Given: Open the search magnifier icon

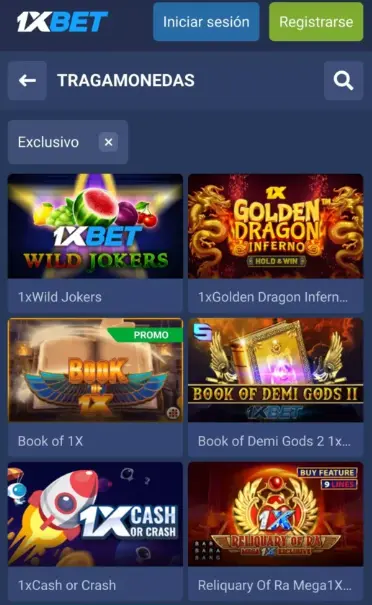Looking at the screenshot, I should click(x=343, y=80).
